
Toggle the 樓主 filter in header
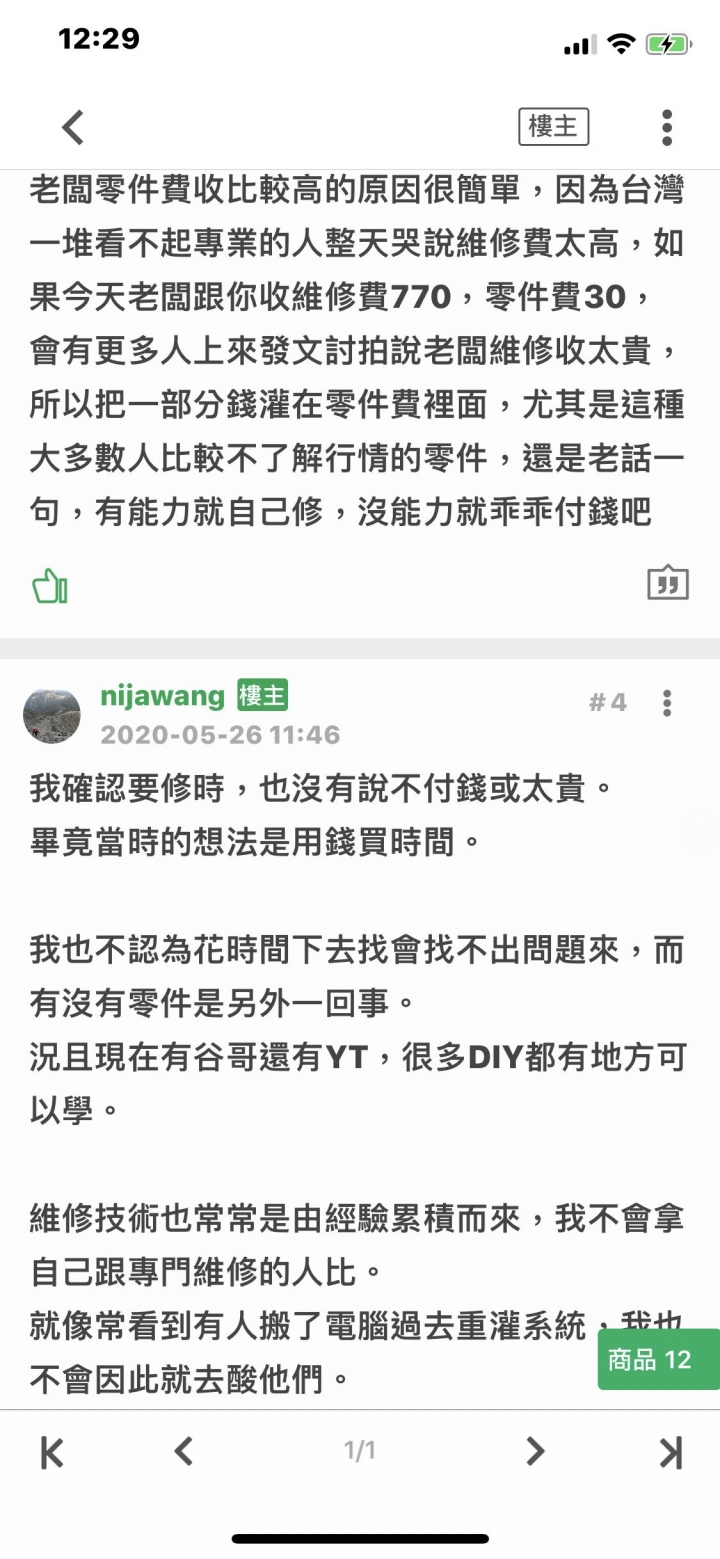(553, 127)
